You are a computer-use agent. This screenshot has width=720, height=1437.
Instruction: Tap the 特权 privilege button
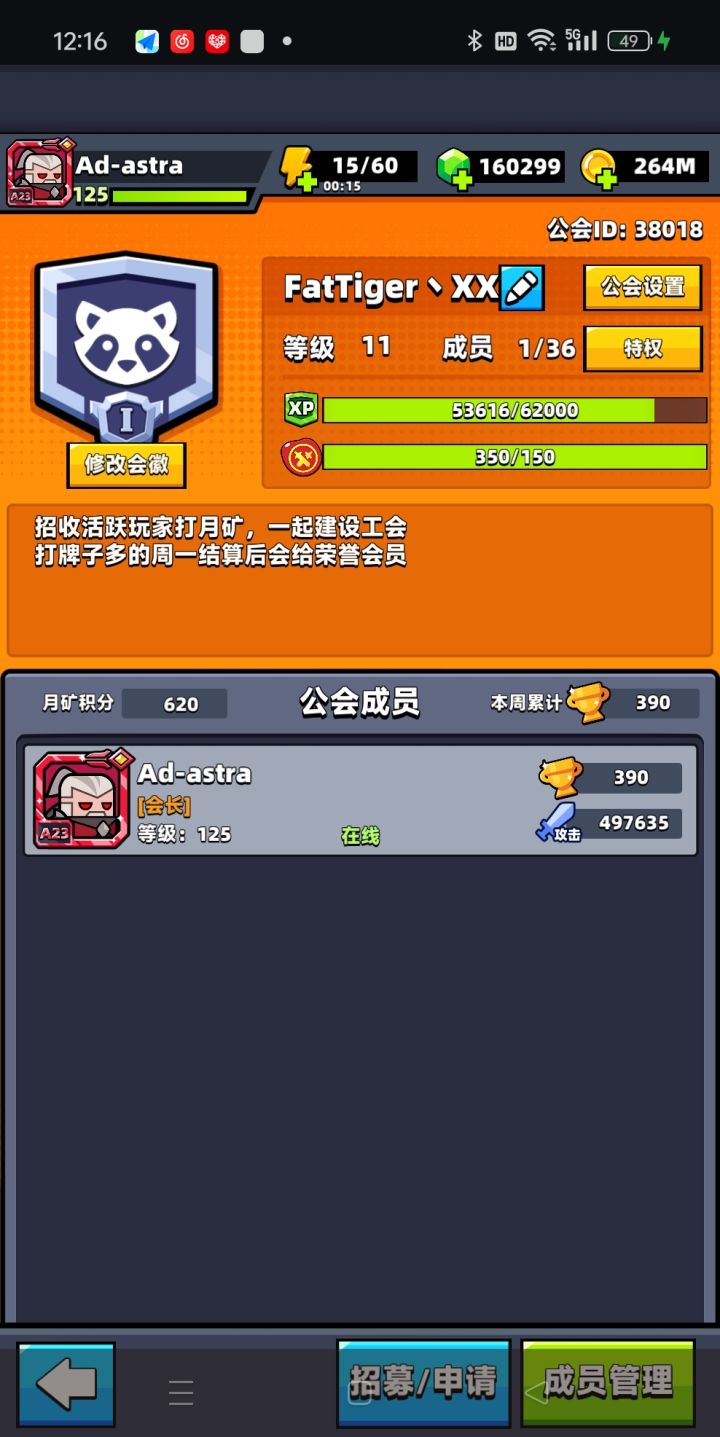tap(641, 349)
